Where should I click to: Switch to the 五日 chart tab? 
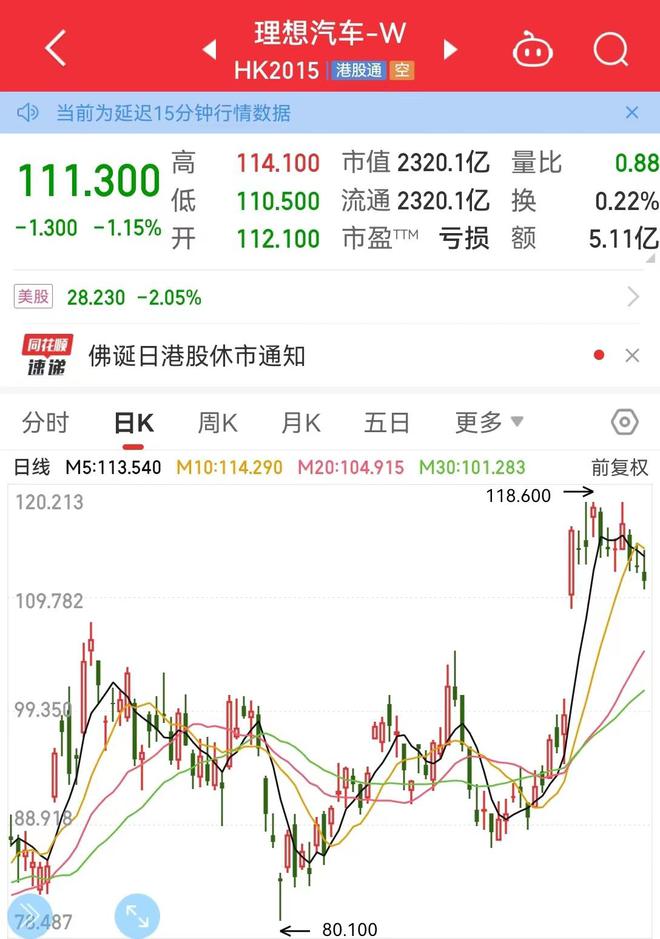pos(387,422)
